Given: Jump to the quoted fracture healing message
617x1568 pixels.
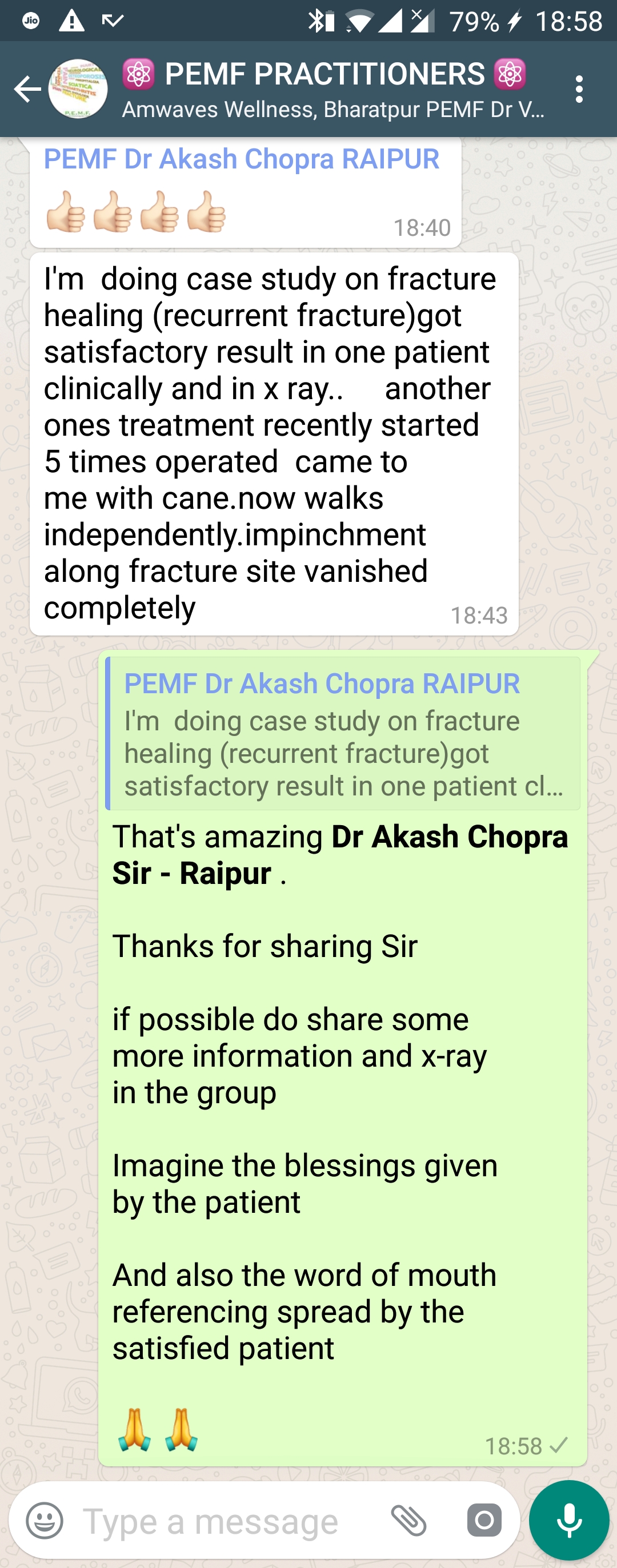Looking at the screenshot, I should click(343, 734).
